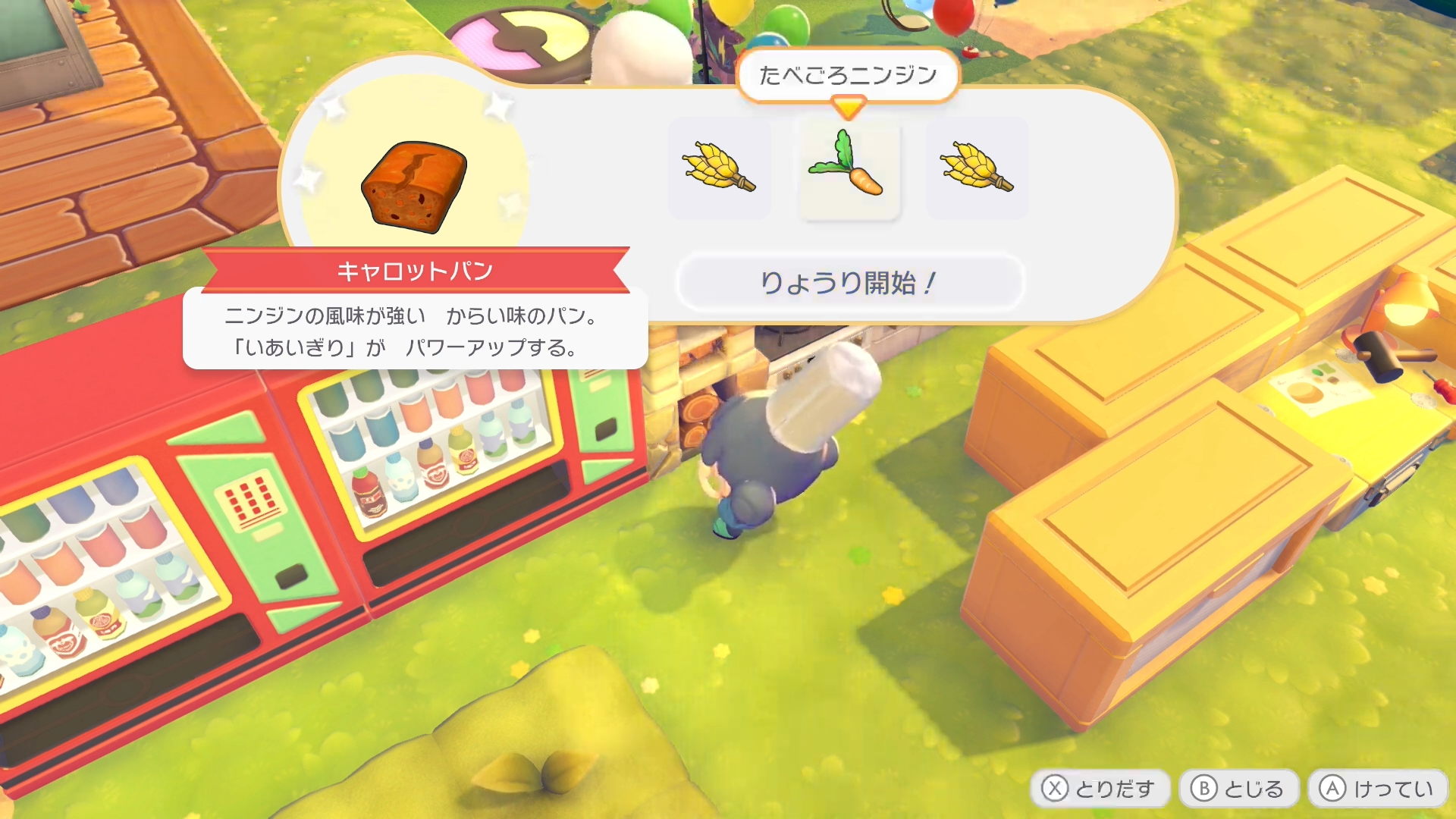Select the carrot ingredient slot
The width and height of the screenshot is (1456, 819).
point(849,168)
